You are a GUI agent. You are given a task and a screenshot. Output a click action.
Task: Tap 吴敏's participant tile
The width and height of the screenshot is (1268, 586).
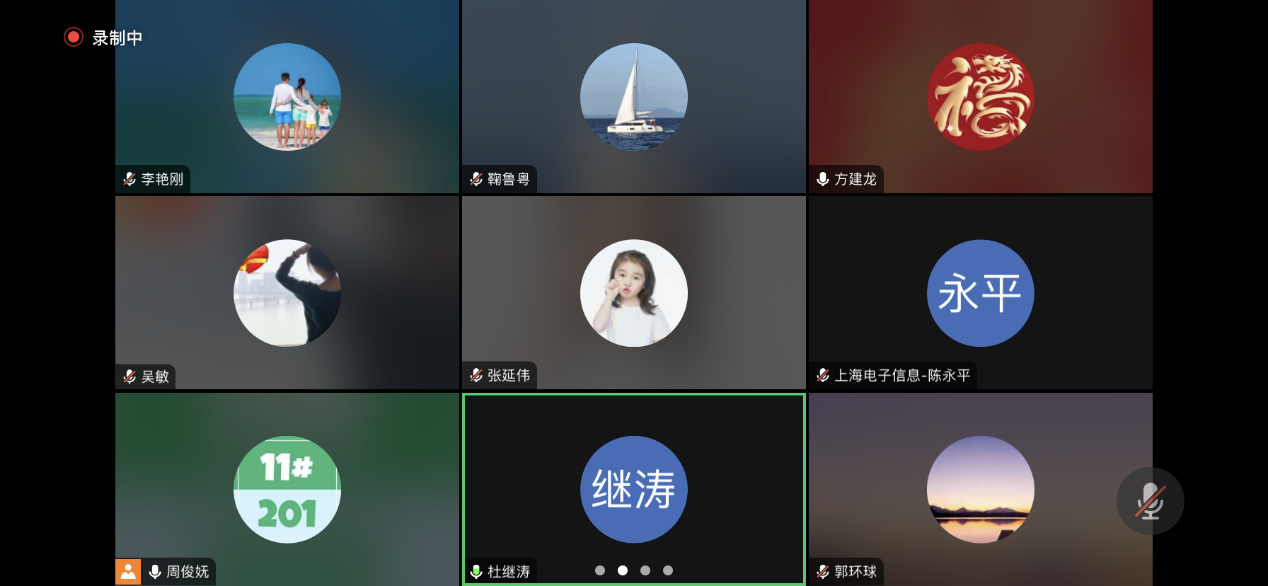(x=287, y=292)
